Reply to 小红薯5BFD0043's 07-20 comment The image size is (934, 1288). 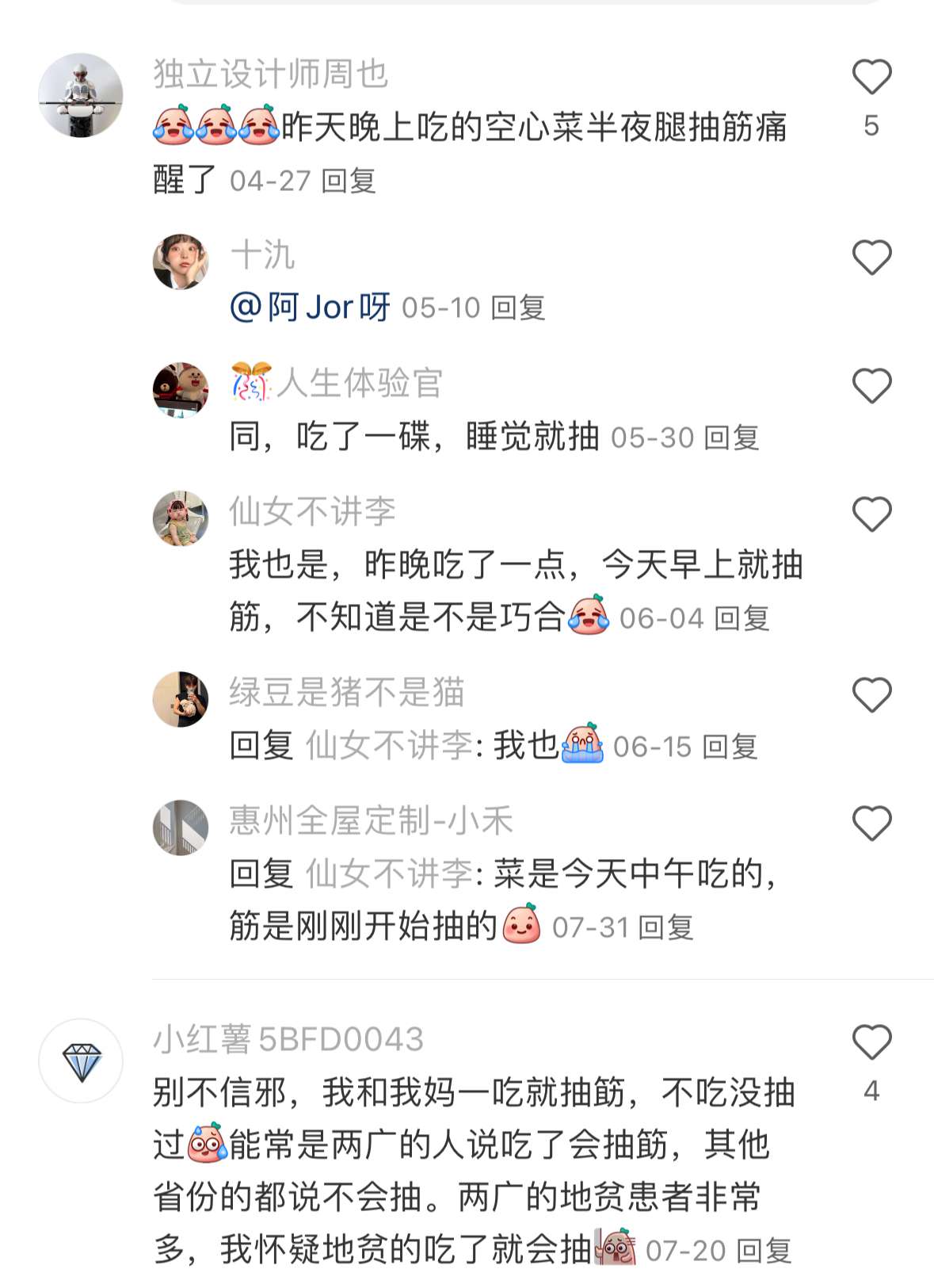coord(764,1252)
